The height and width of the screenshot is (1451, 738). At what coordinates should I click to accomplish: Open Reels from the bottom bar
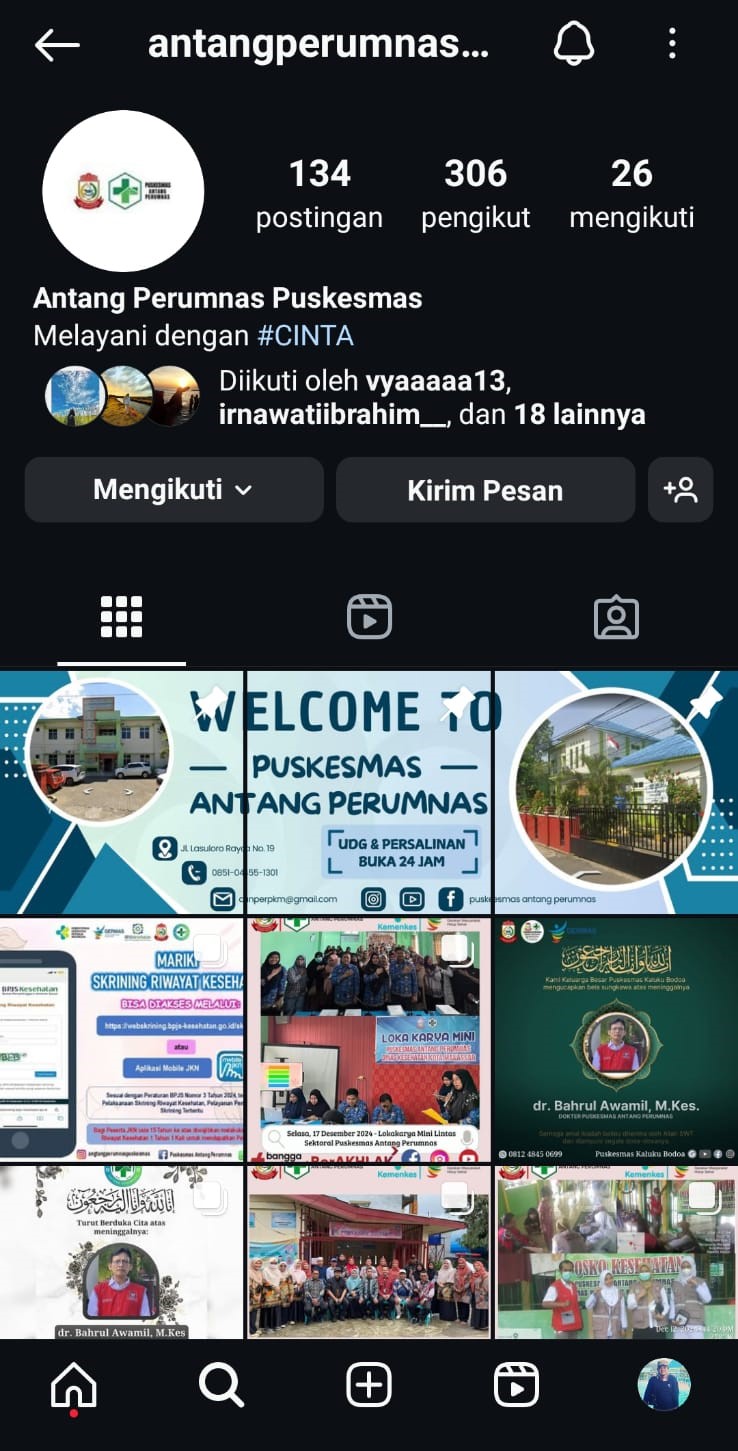pos(516,1386)
